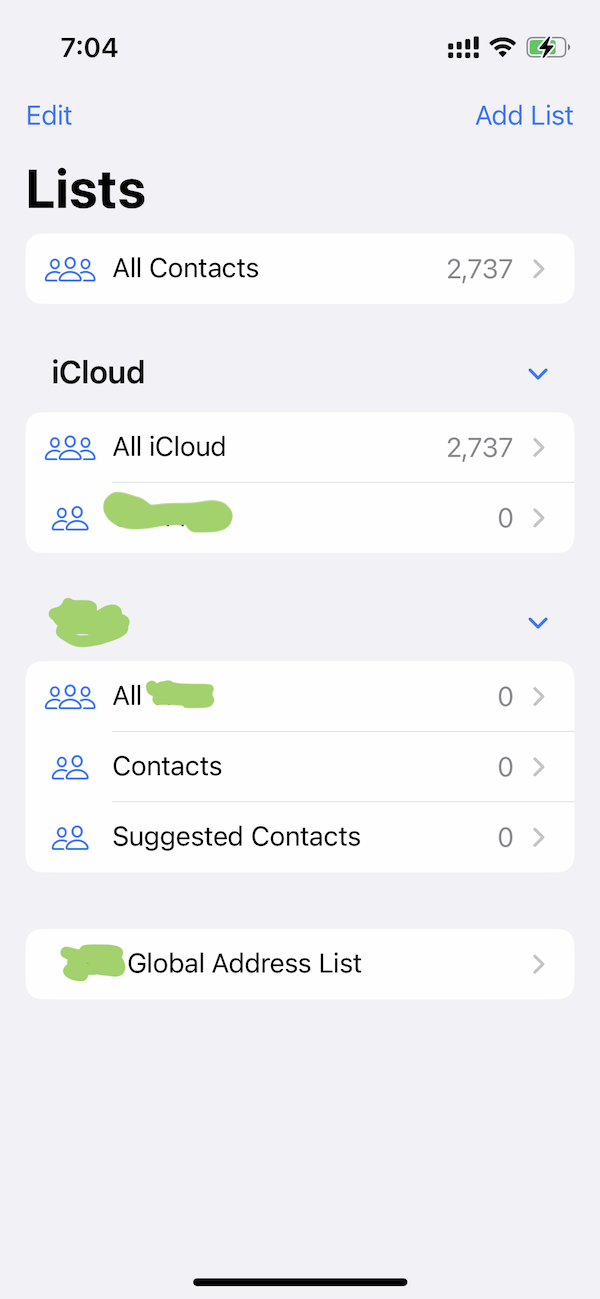This screenshot has height=1299, width=600.
Task: Open the Suggested Contacts list
Action: coord(300,837)
